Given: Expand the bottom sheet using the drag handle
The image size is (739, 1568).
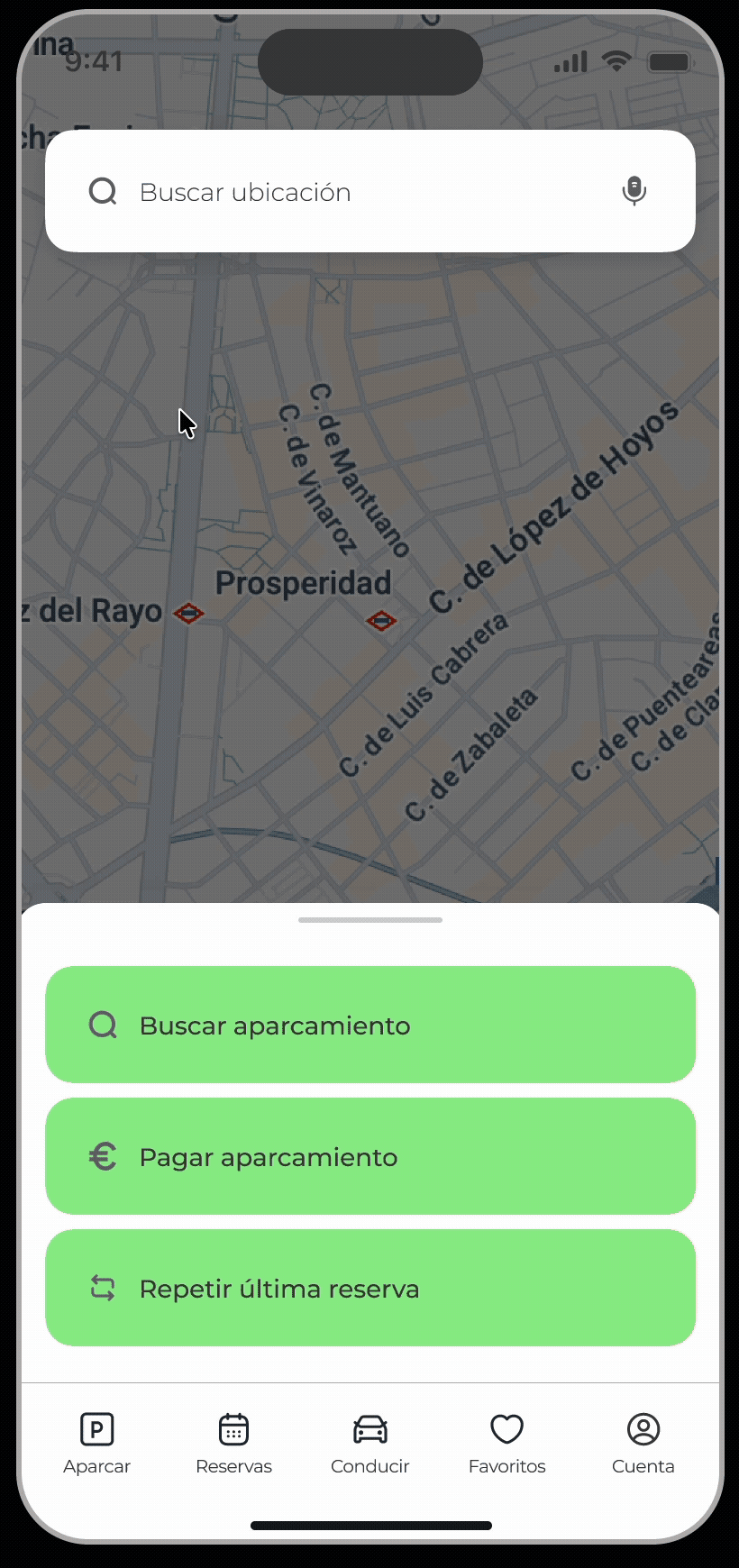Looking at the screenshot, I should 369,920.
